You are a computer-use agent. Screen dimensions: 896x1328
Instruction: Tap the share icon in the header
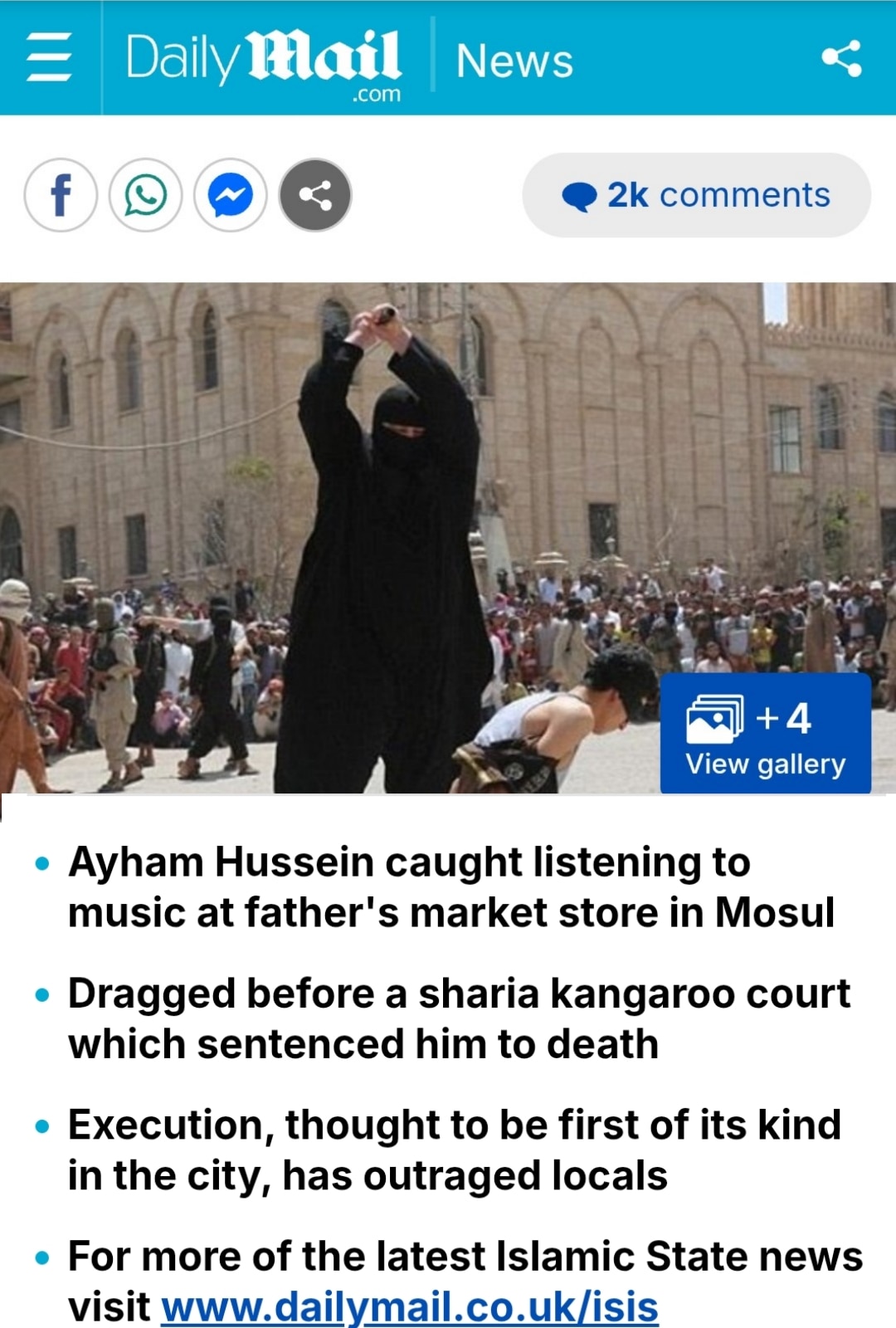click(x=841, y=58)
